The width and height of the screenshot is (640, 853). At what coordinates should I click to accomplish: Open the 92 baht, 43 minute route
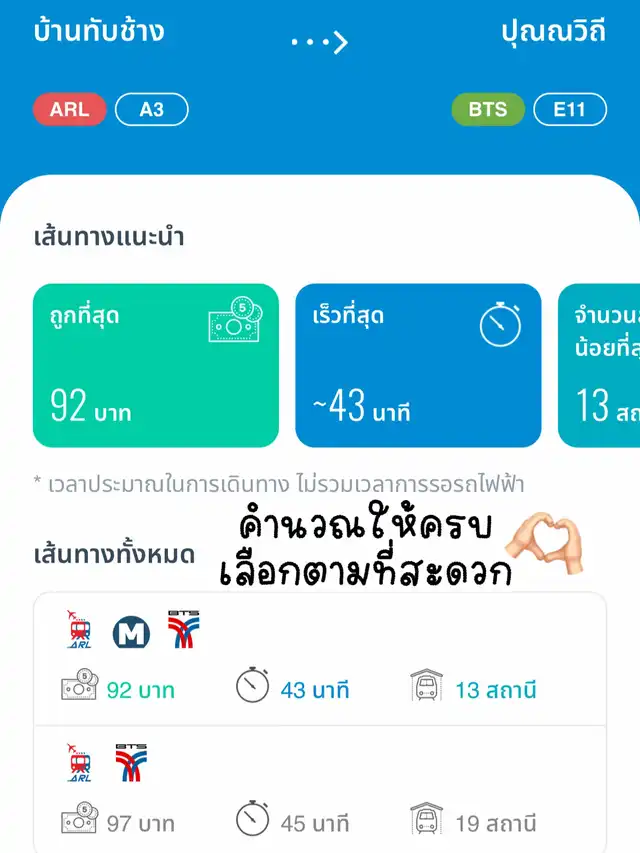pyautogui.click(x=320, y=660)
